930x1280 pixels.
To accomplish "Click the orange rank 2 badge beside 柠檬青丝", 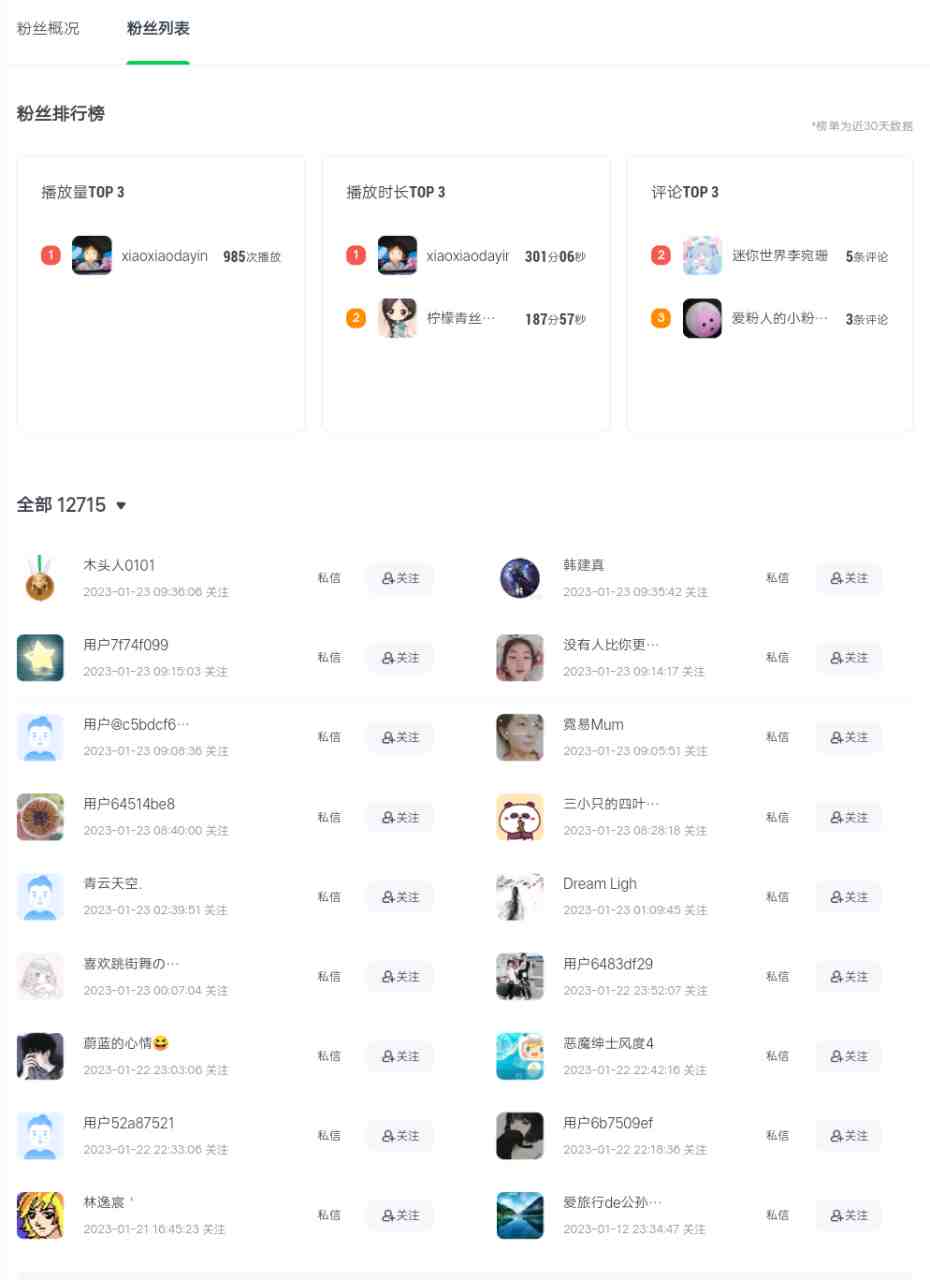I will (356, 318).
